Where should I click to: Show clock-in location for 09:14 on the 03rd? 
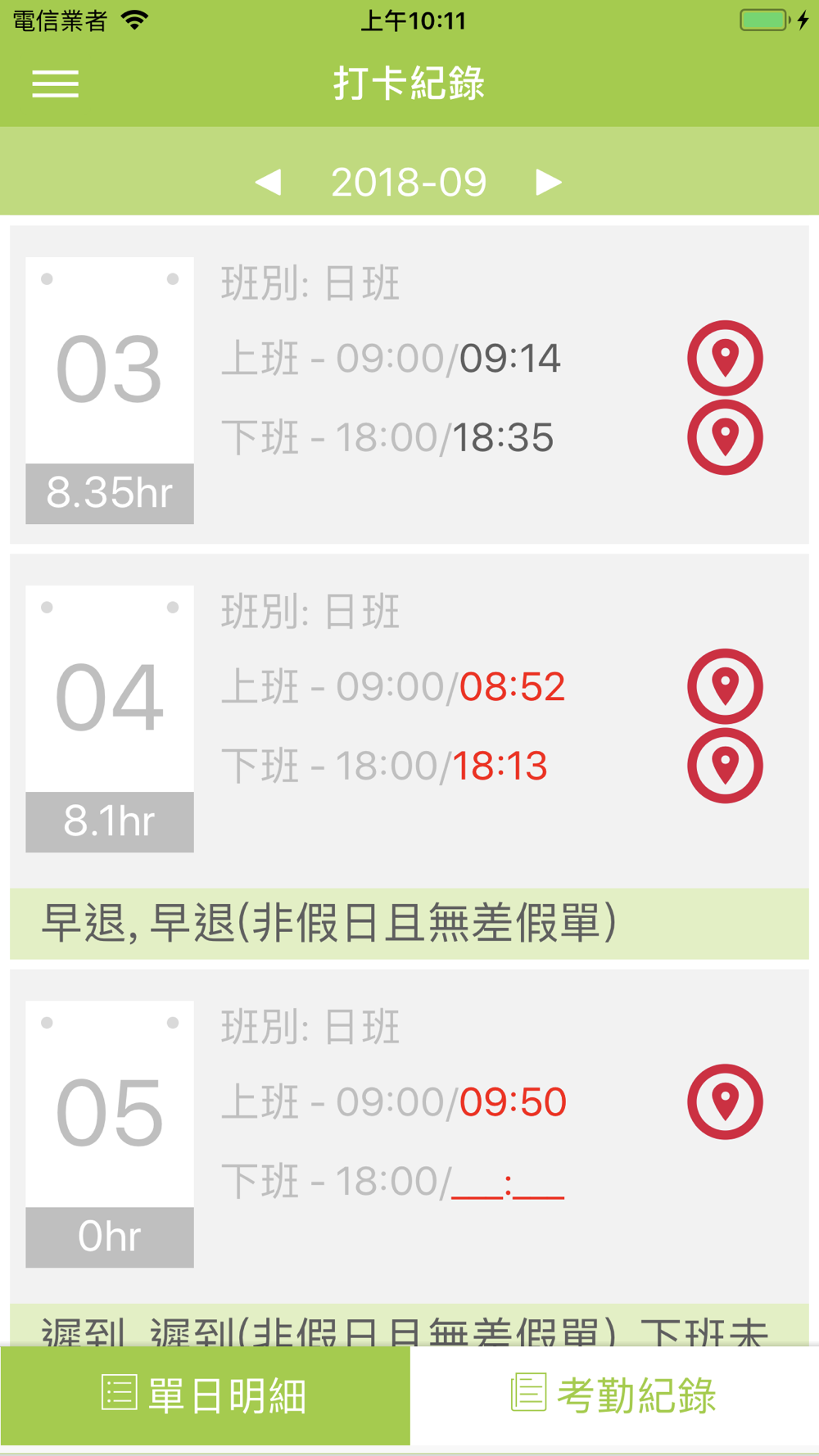pyautogui.click(x=725, y=358)
